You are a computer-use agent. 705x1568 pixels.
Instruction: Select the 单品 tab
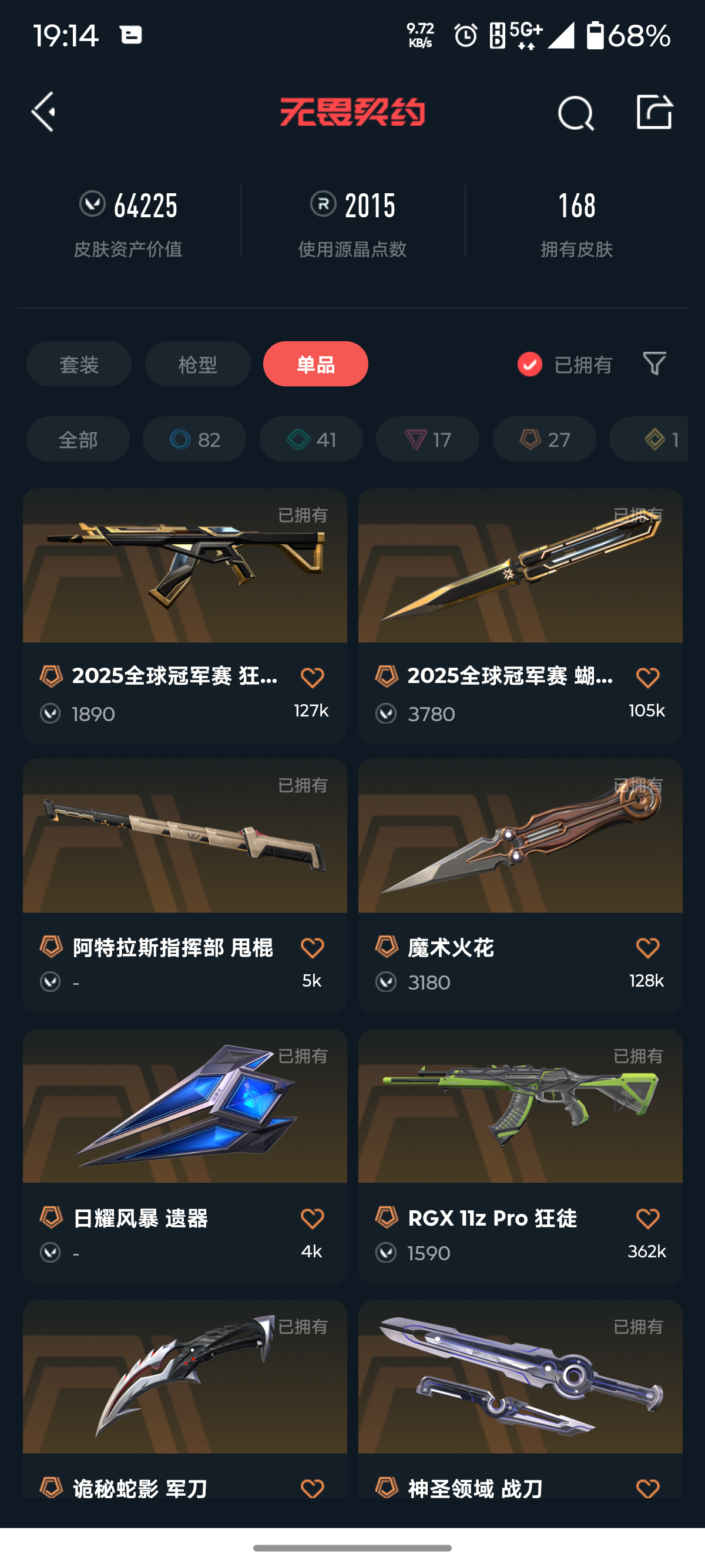point(315,364)
